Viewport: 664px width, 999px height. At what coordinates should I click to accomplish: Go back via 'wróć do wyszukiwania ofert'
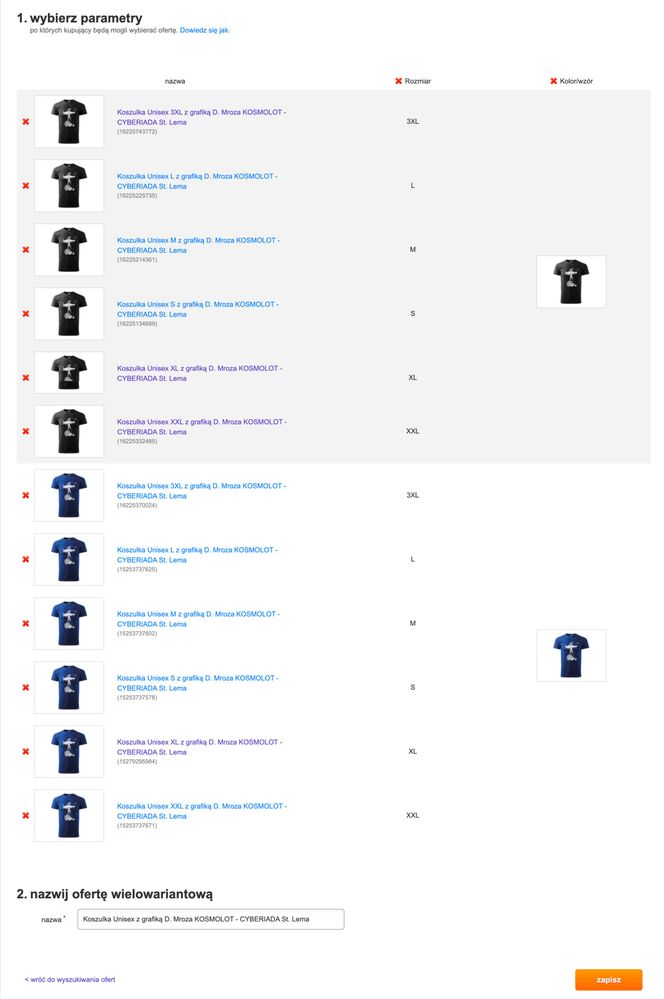[x=70, y=980]
